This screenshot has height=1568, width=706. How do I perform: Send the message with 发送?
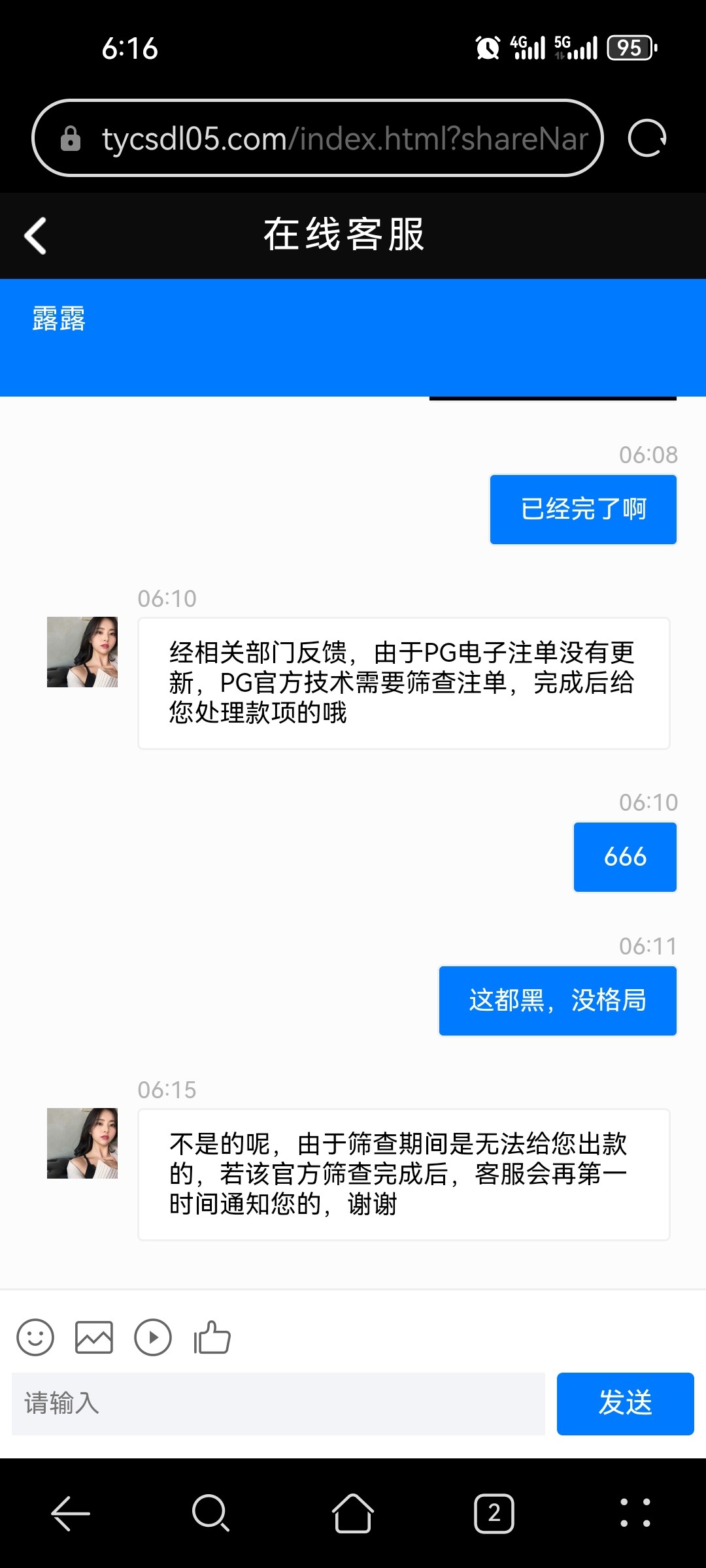point(625,1403)
